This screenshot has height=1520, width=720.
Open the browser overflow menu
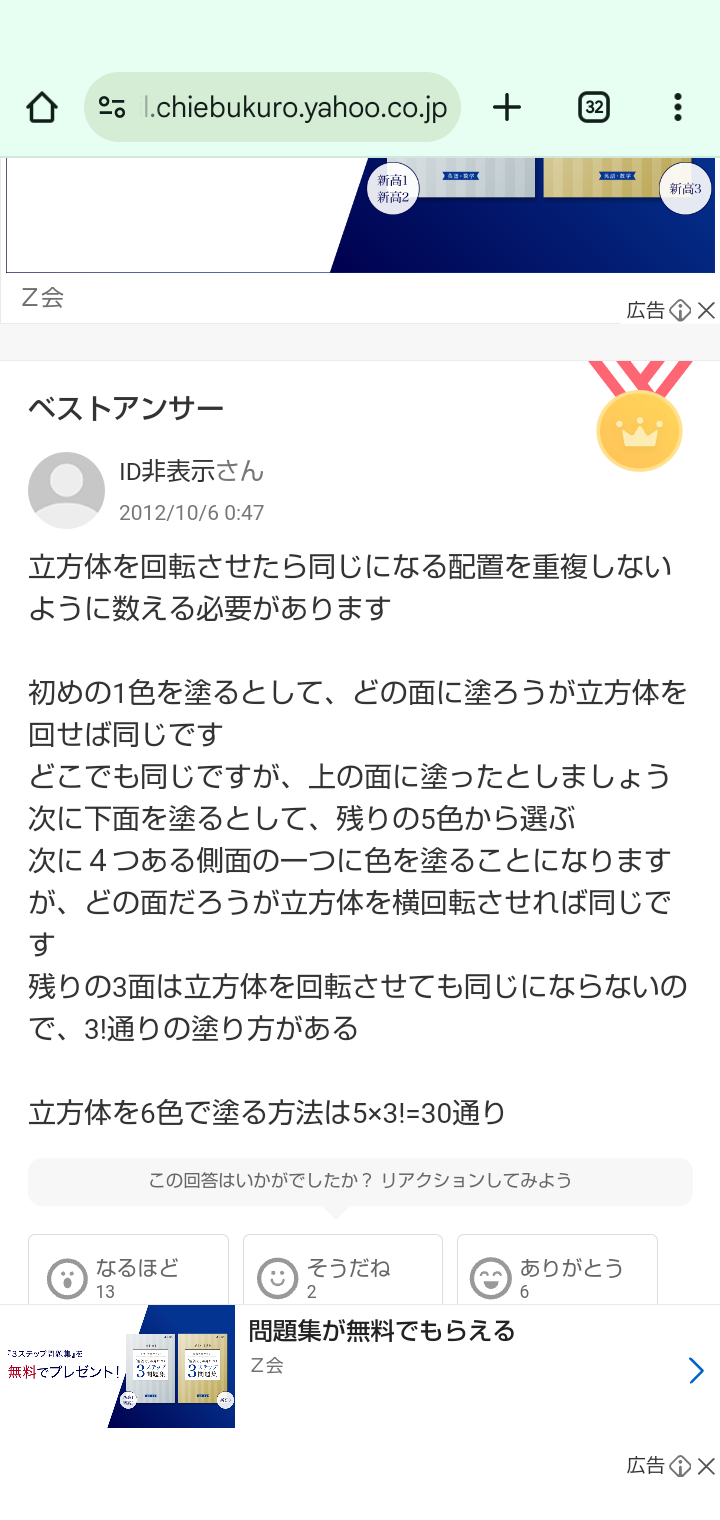click(677, 108)
